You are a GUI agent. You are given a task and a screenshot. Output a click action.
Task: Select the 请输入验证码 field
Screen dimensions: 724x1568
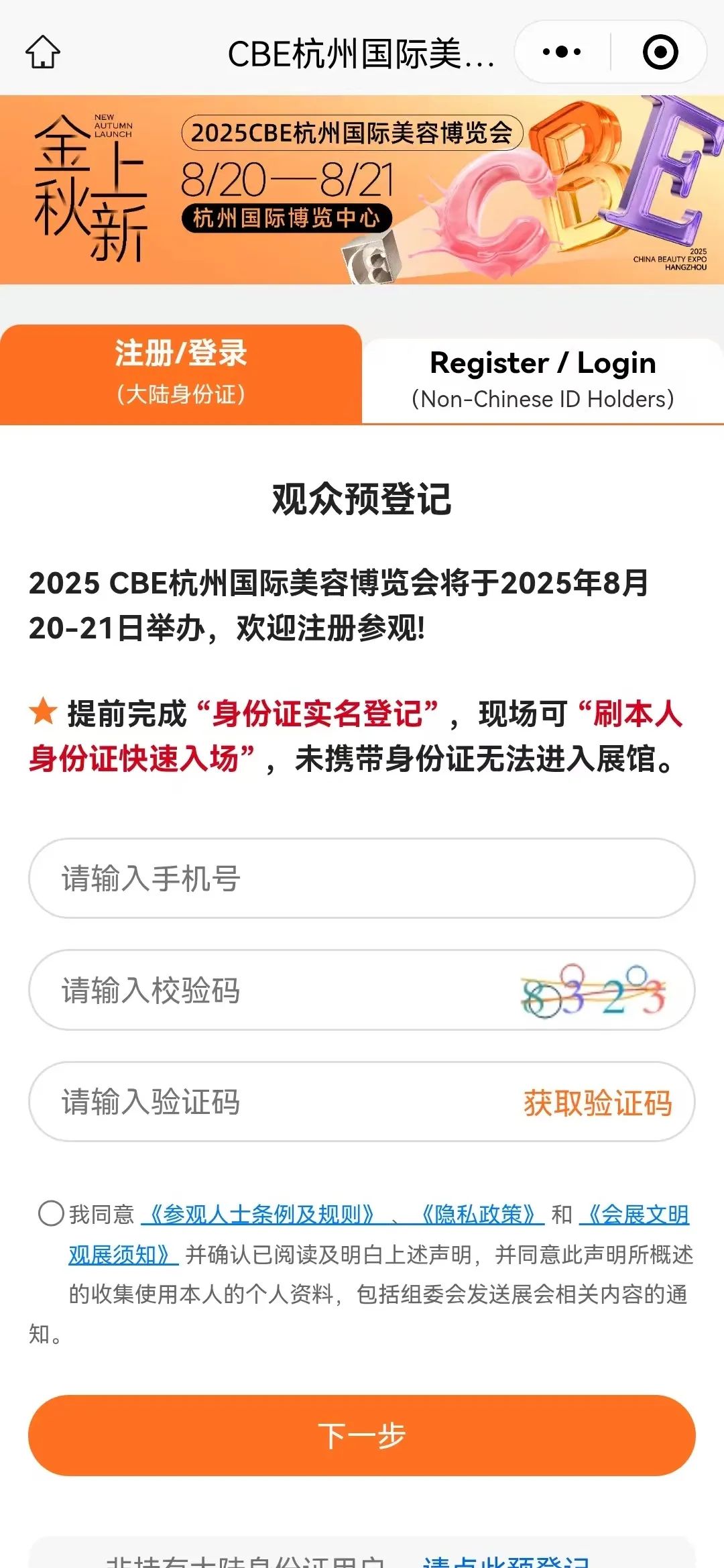pyautogui.click(x=268, y=1101)
